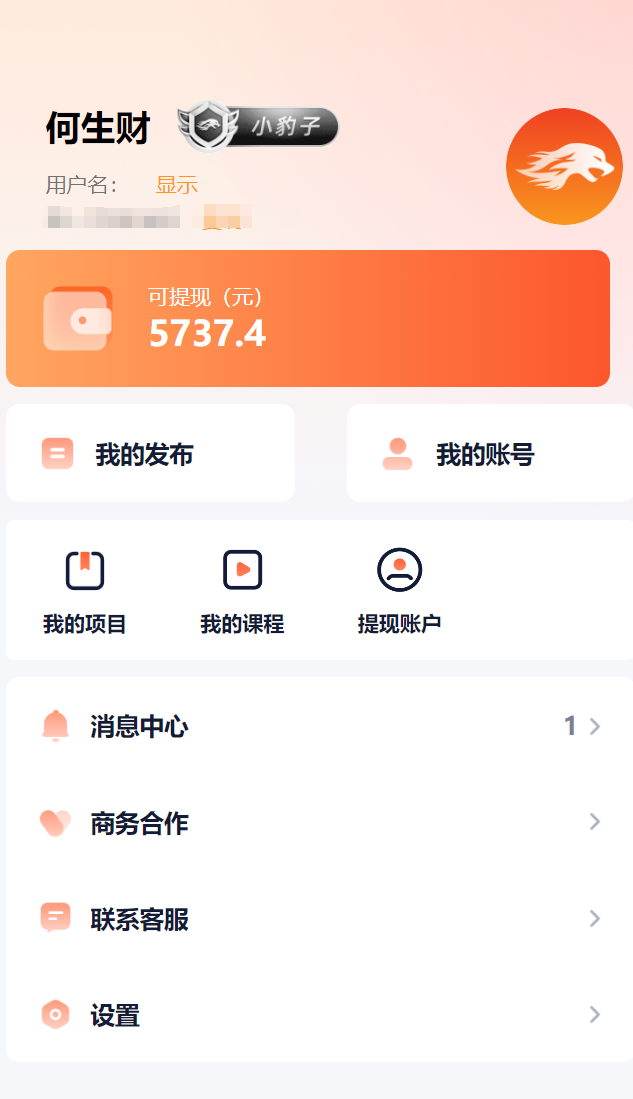
Task: Tap the 小豹子 level badge
Action: point(259,127)
